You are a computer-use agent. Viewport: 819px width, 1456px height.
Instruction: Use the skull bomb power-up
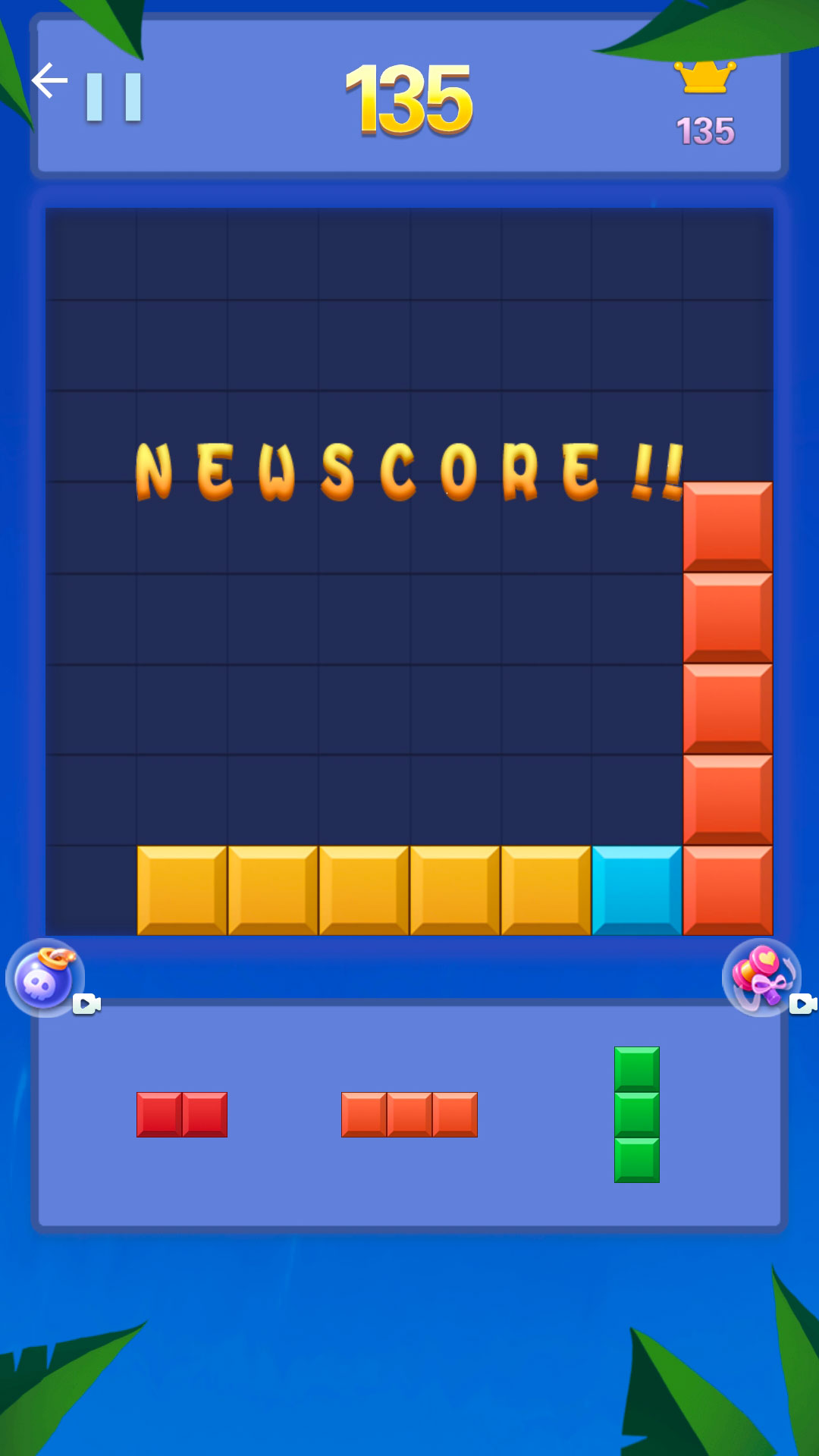click(45, 978)
